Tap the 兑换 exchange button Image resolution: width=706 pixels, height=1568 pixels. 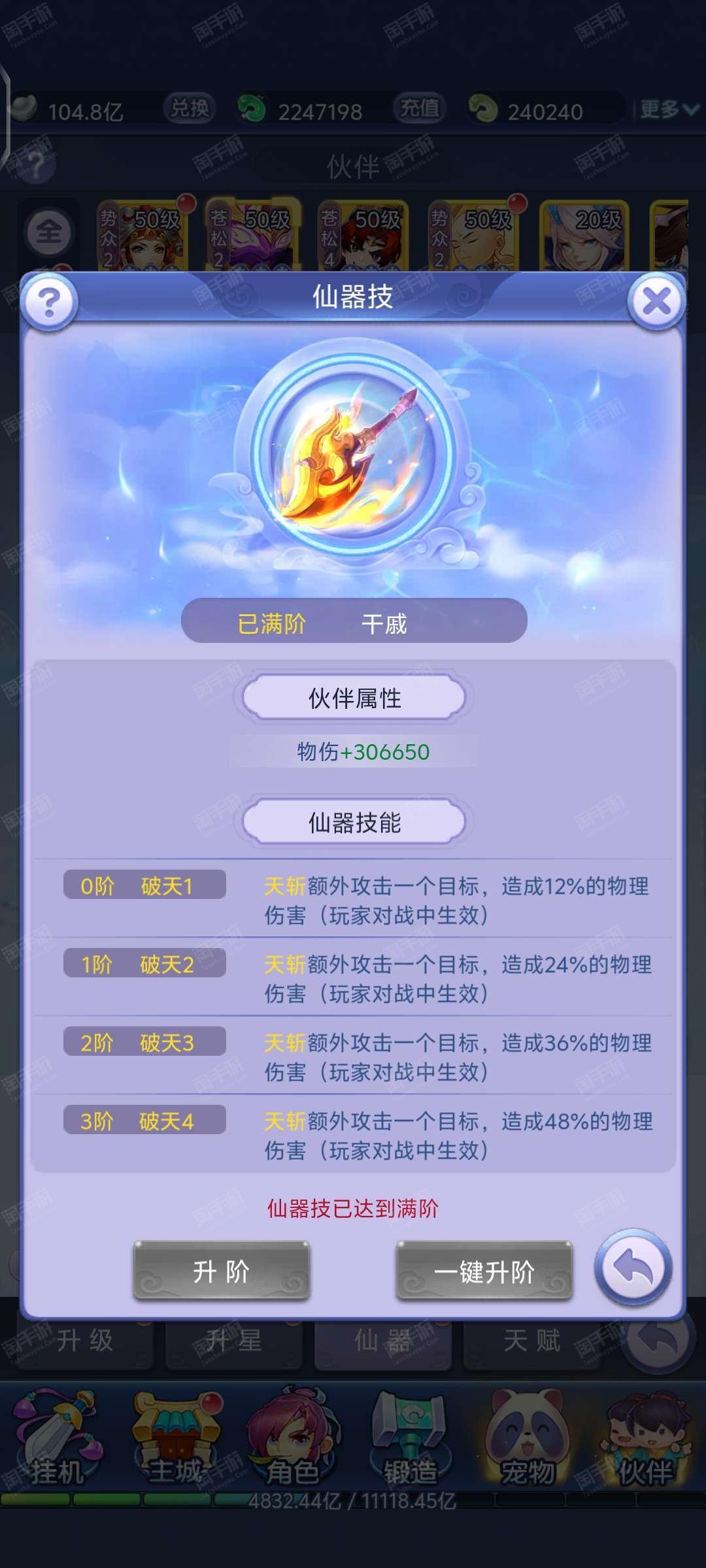coord(190,108)
